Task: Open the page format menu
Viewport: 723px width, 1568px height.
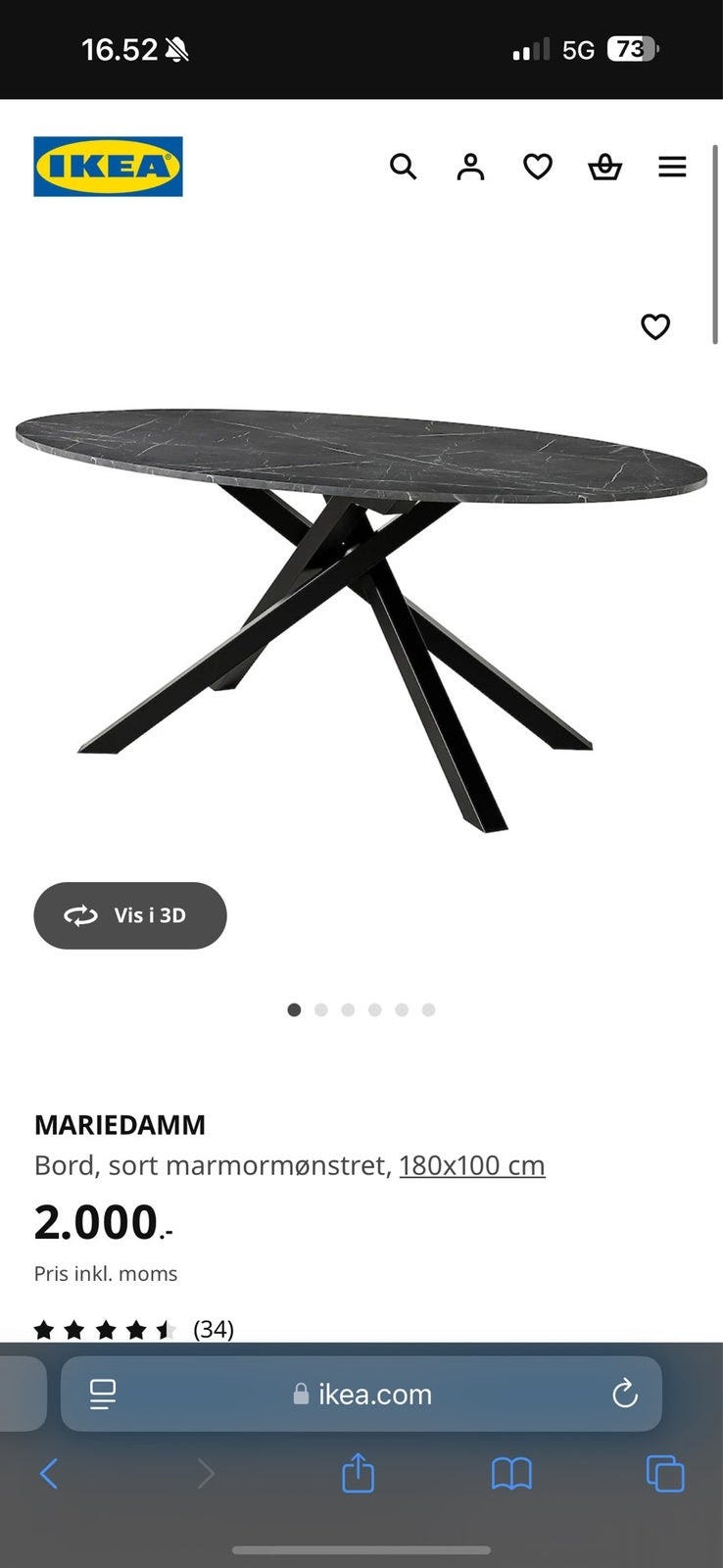Action: tap(102, 1394)
